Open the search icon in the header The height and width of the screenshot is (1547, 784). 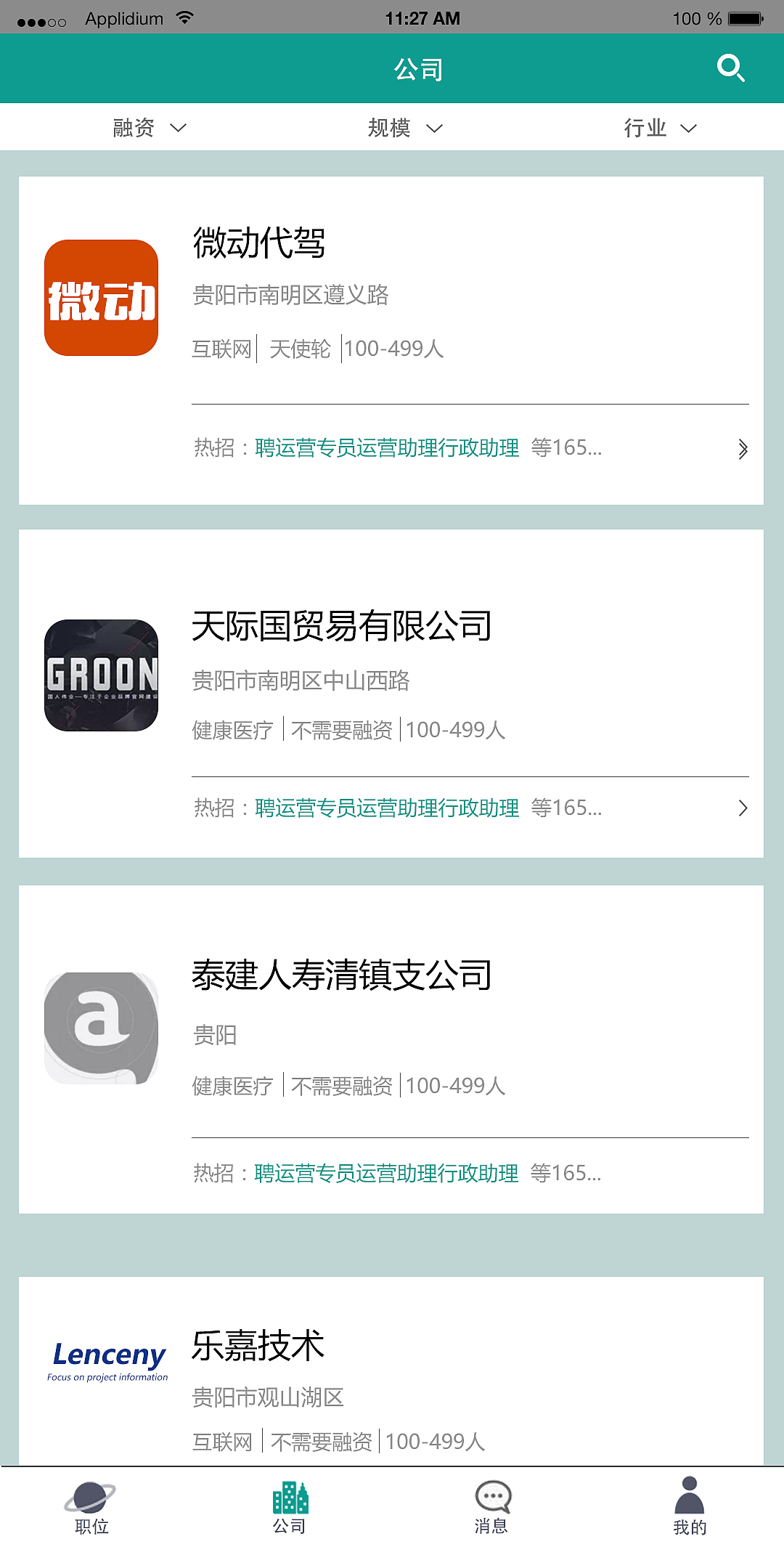pyautogui.click(x=731, y=68)
